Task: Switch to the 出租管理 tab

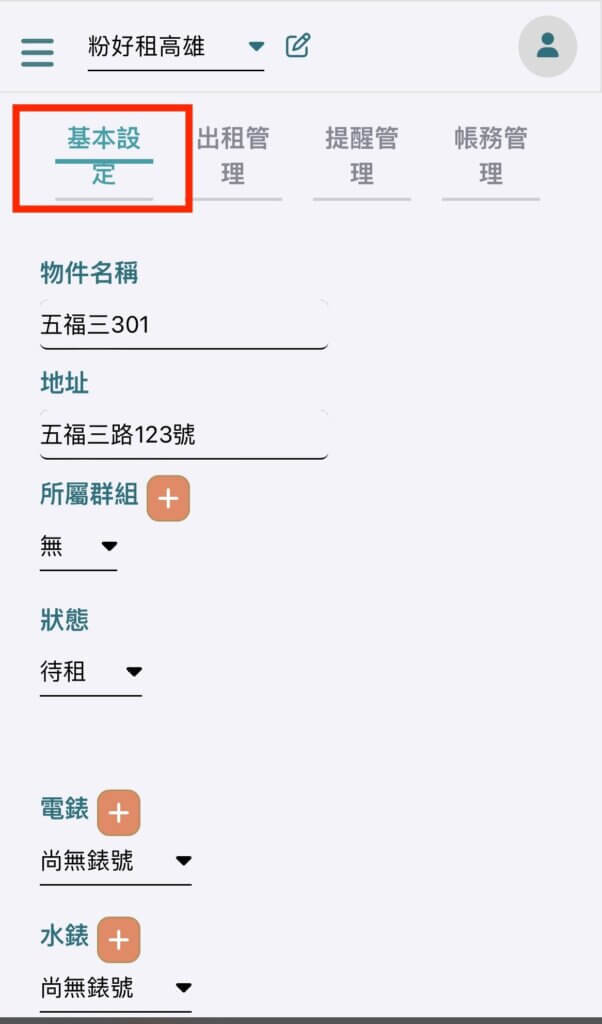Action: [x=233, y=156]
